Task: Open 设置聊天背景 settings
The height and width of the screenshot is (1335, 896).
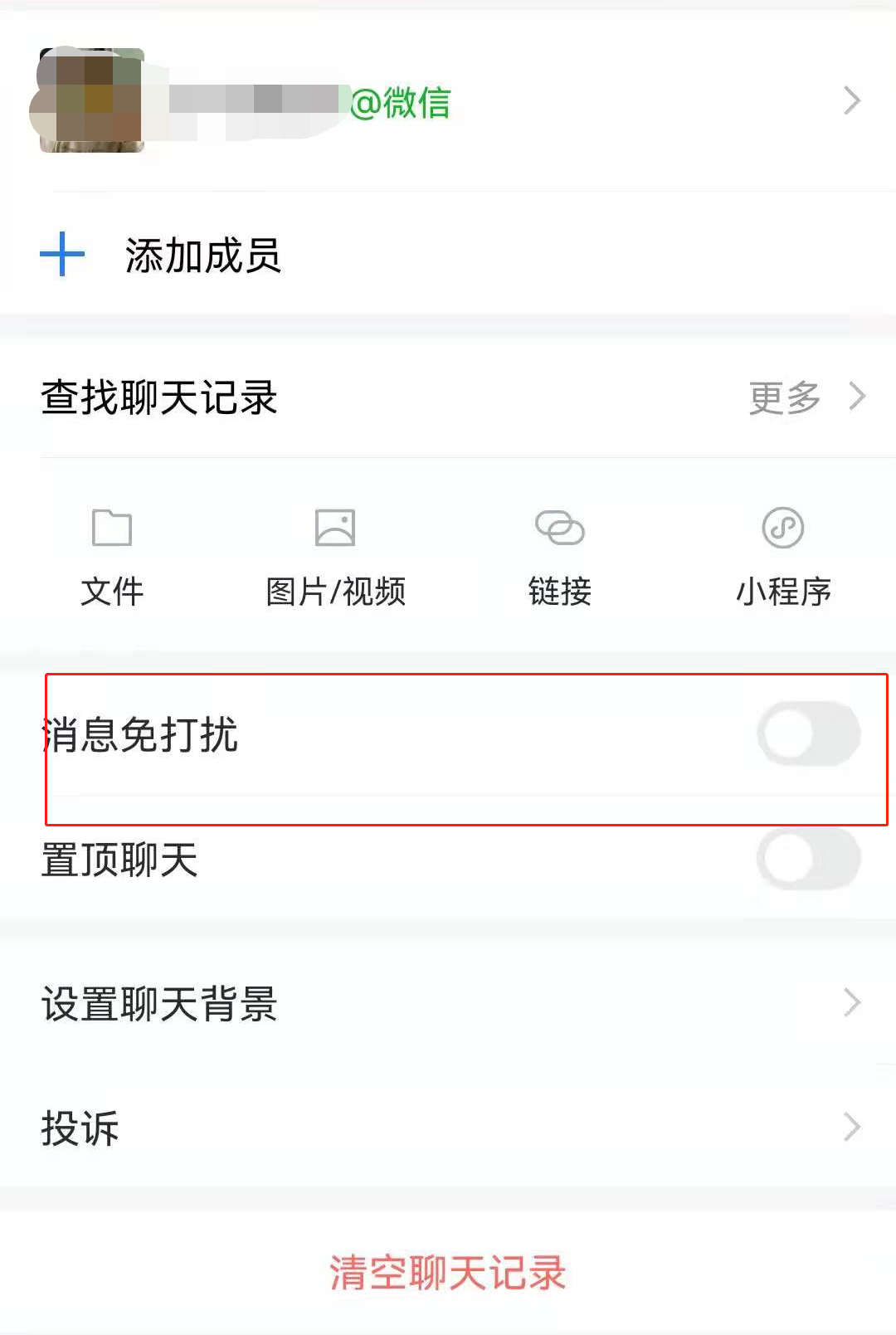Action: pos(448,1003)
